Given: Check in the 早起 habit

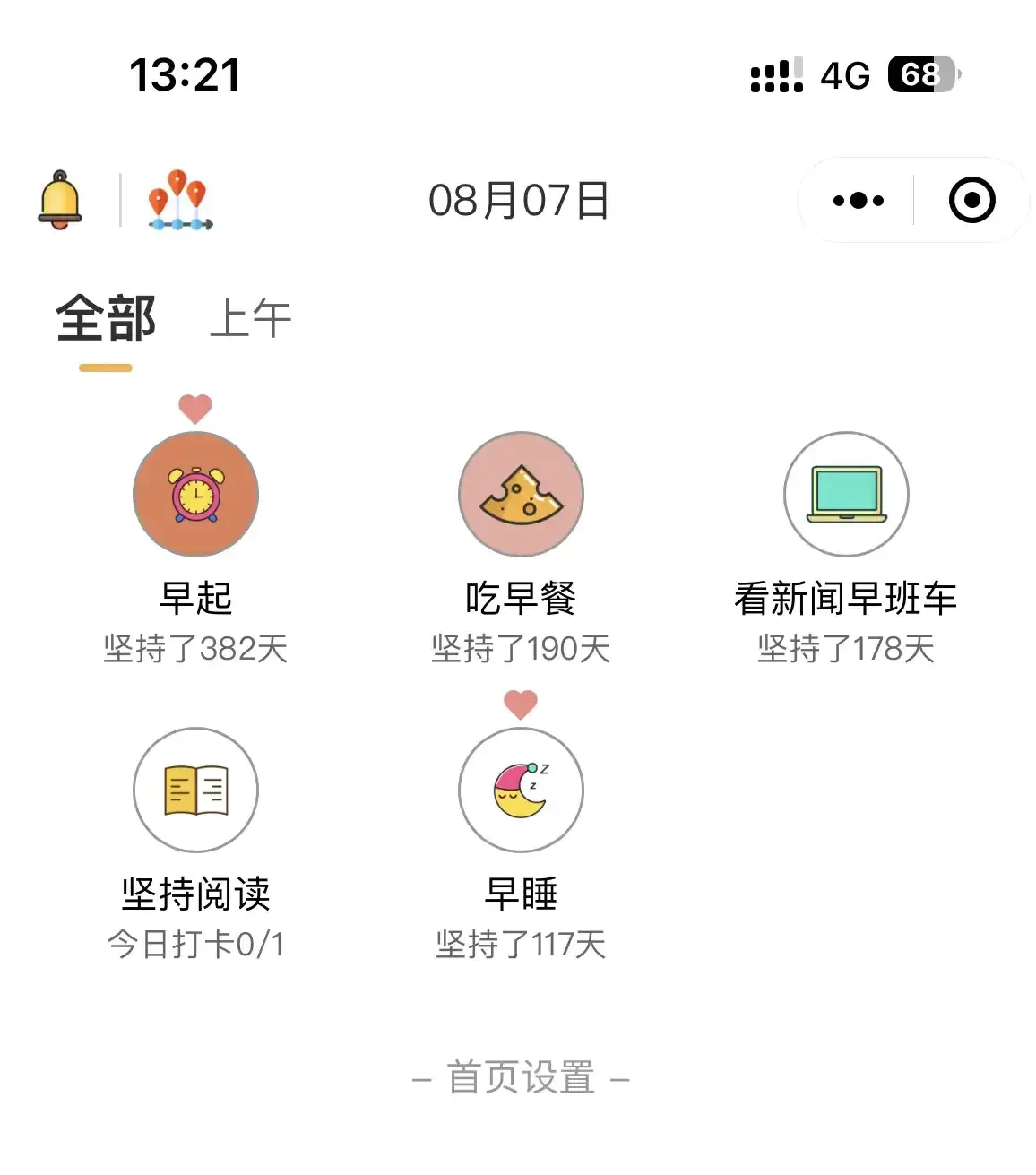Looking at the screenshot, I should coord(195,494).
